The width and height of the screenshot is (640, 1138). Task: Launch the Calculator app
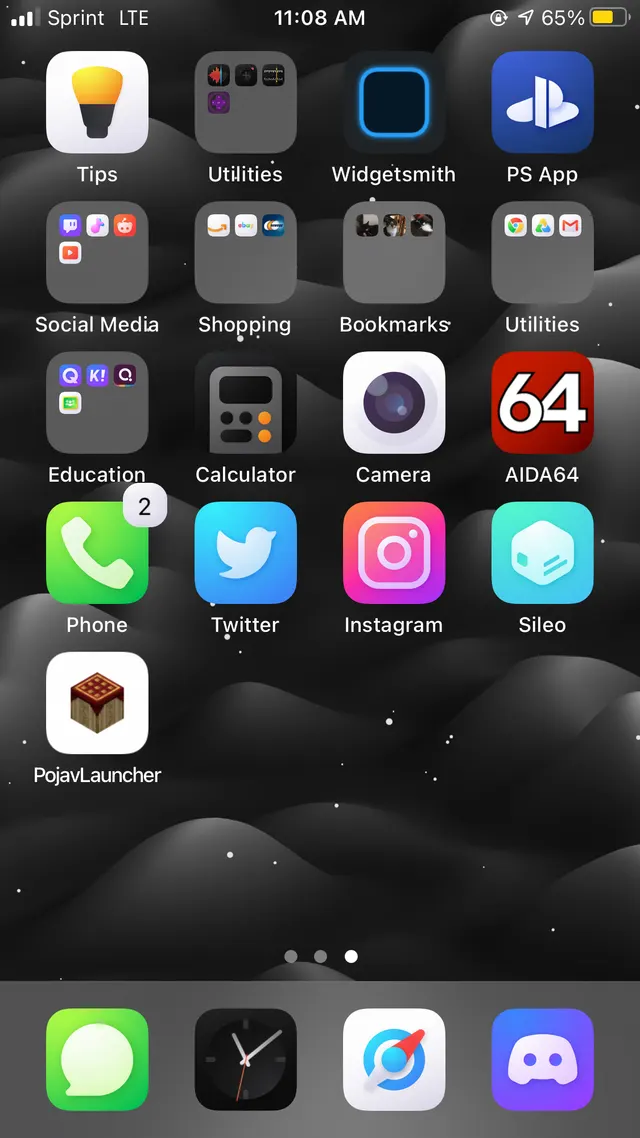click(245, 403)
